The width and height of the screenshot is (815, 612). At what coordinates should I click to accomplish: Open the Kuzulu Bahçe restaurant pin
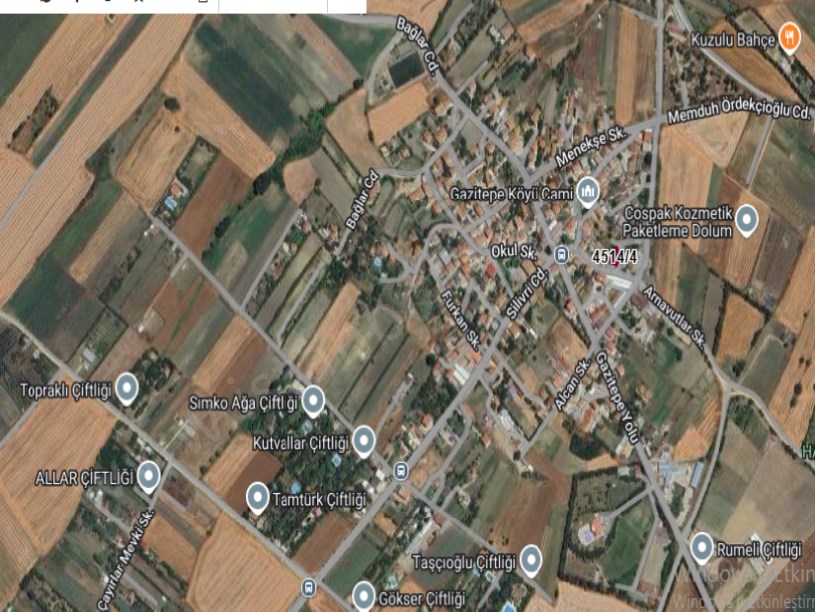click(790, 39)
